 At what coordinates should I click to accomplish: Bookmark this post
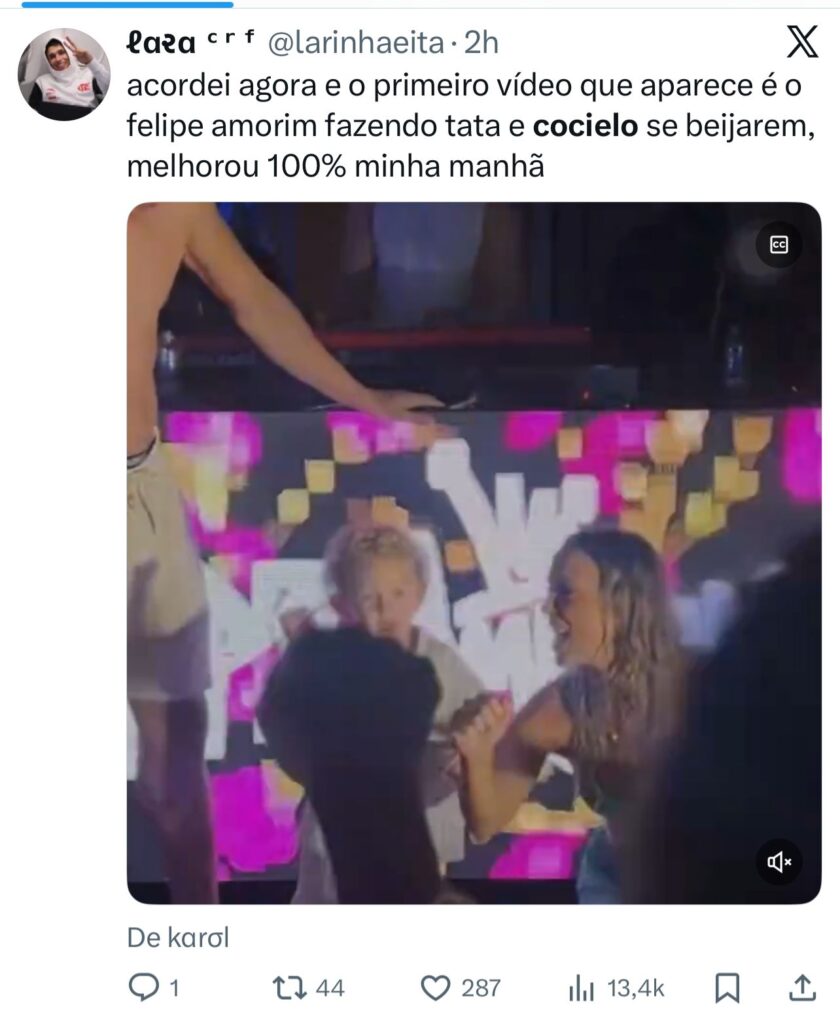point(728,988)
